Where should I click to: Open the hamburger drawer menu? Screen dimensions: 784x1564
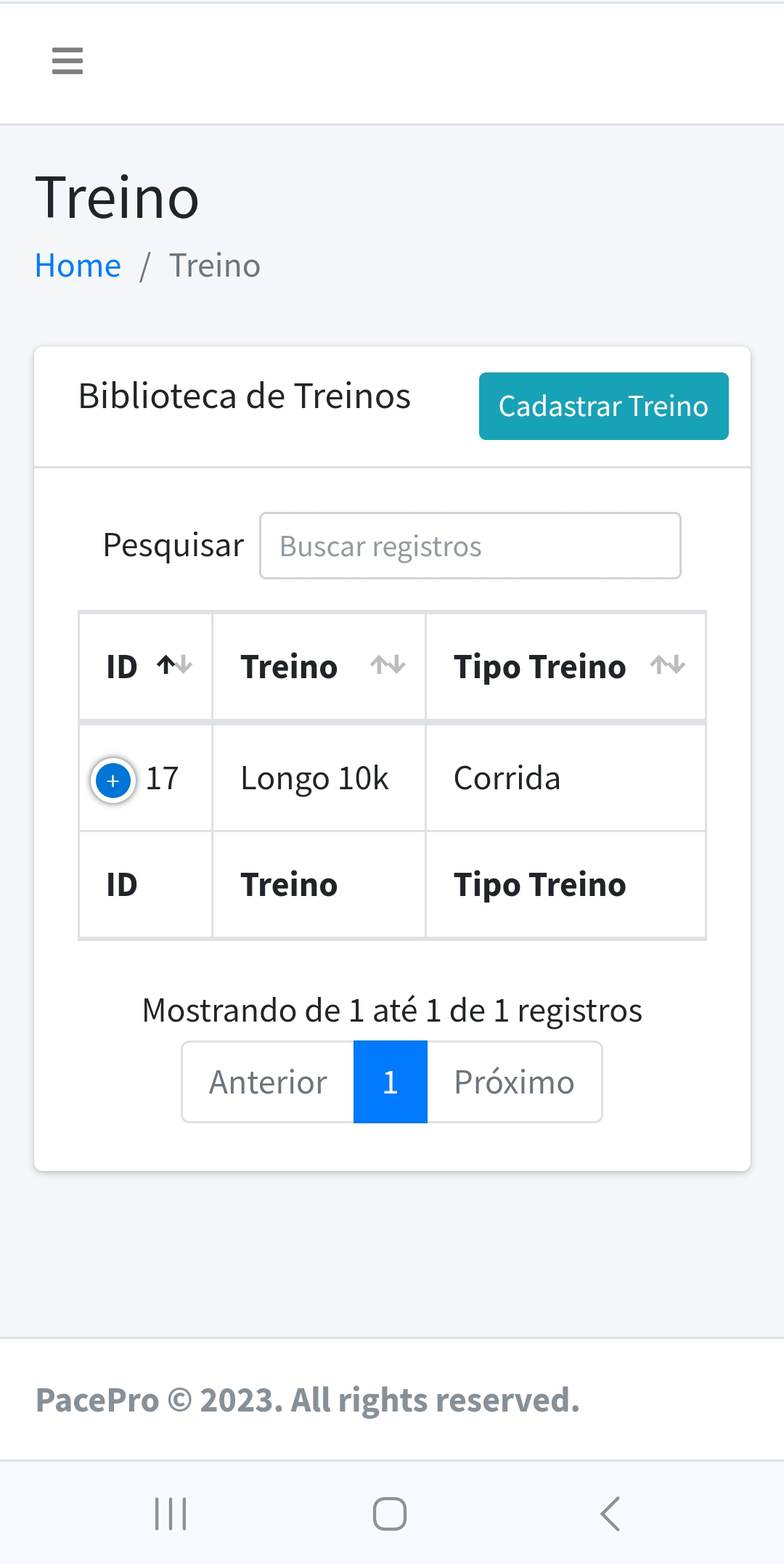68,61
